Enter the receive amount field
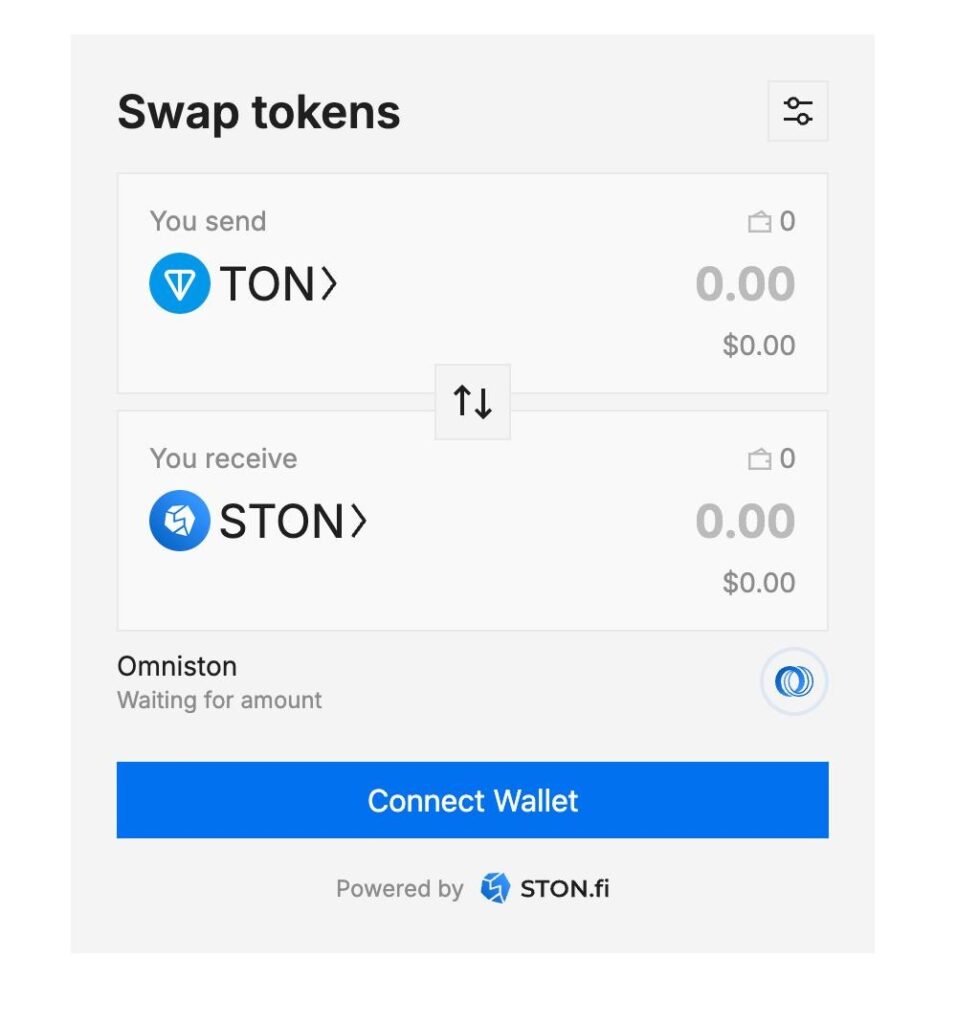The height and width of the screenshot is (1024, 957). click(x=744, y=521)
